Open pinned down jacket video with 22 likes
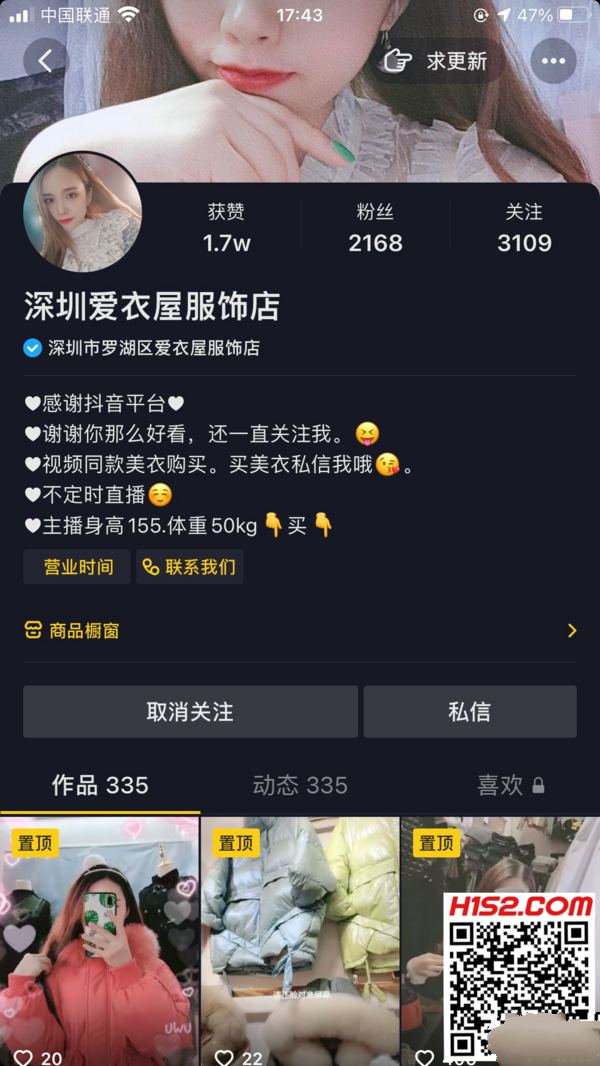 pyautogui.click(x=300, y=940)
